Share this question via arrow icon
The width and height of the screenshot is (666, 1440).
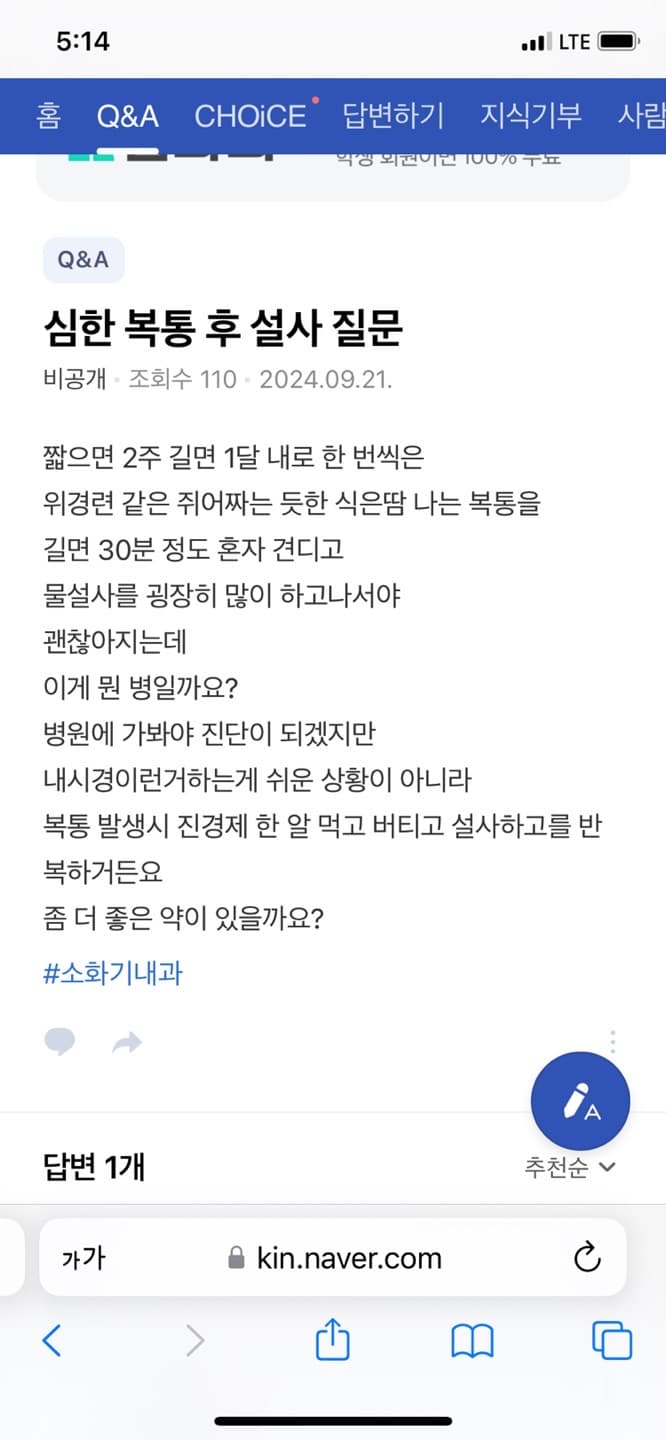127,1044
